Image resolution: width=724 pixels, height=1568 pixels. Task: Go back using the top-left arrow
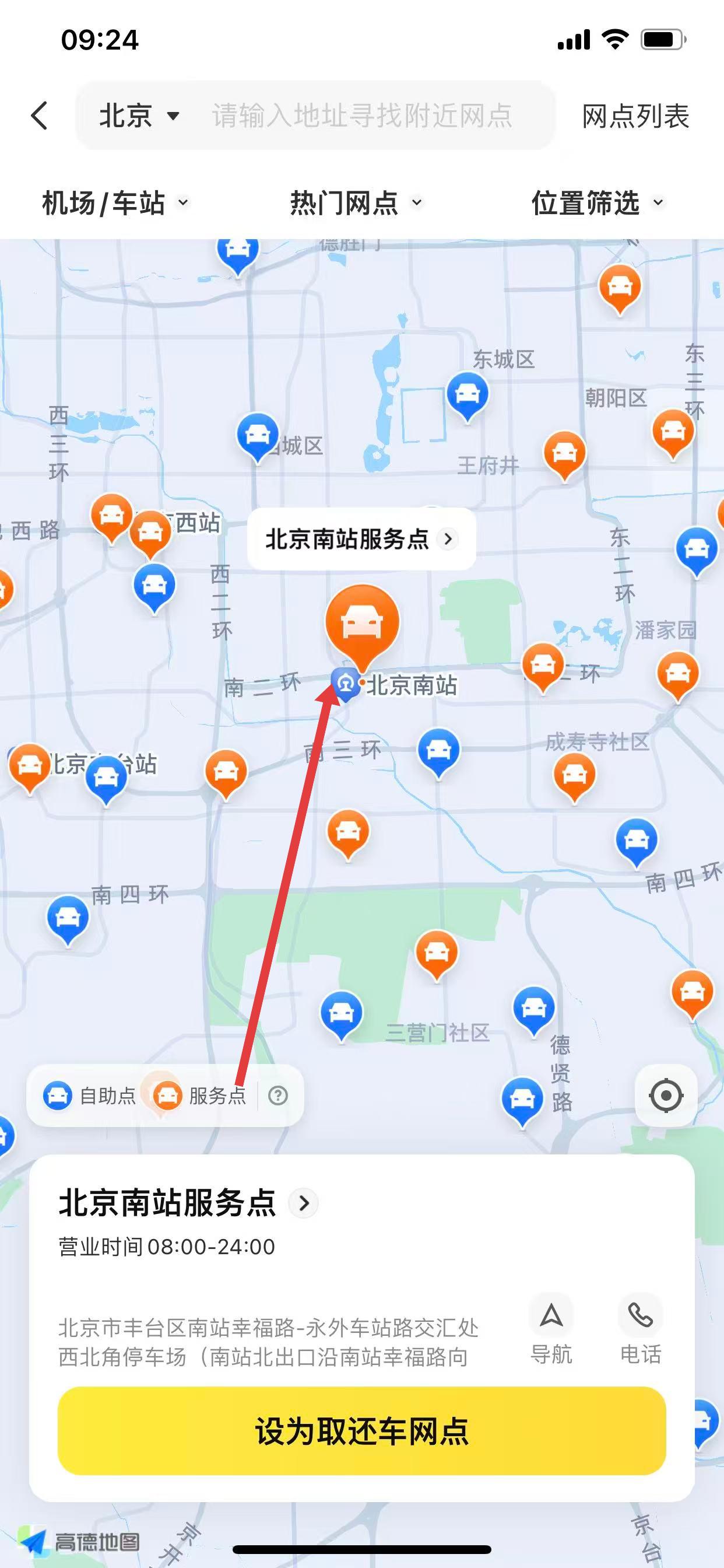point(40,116)
